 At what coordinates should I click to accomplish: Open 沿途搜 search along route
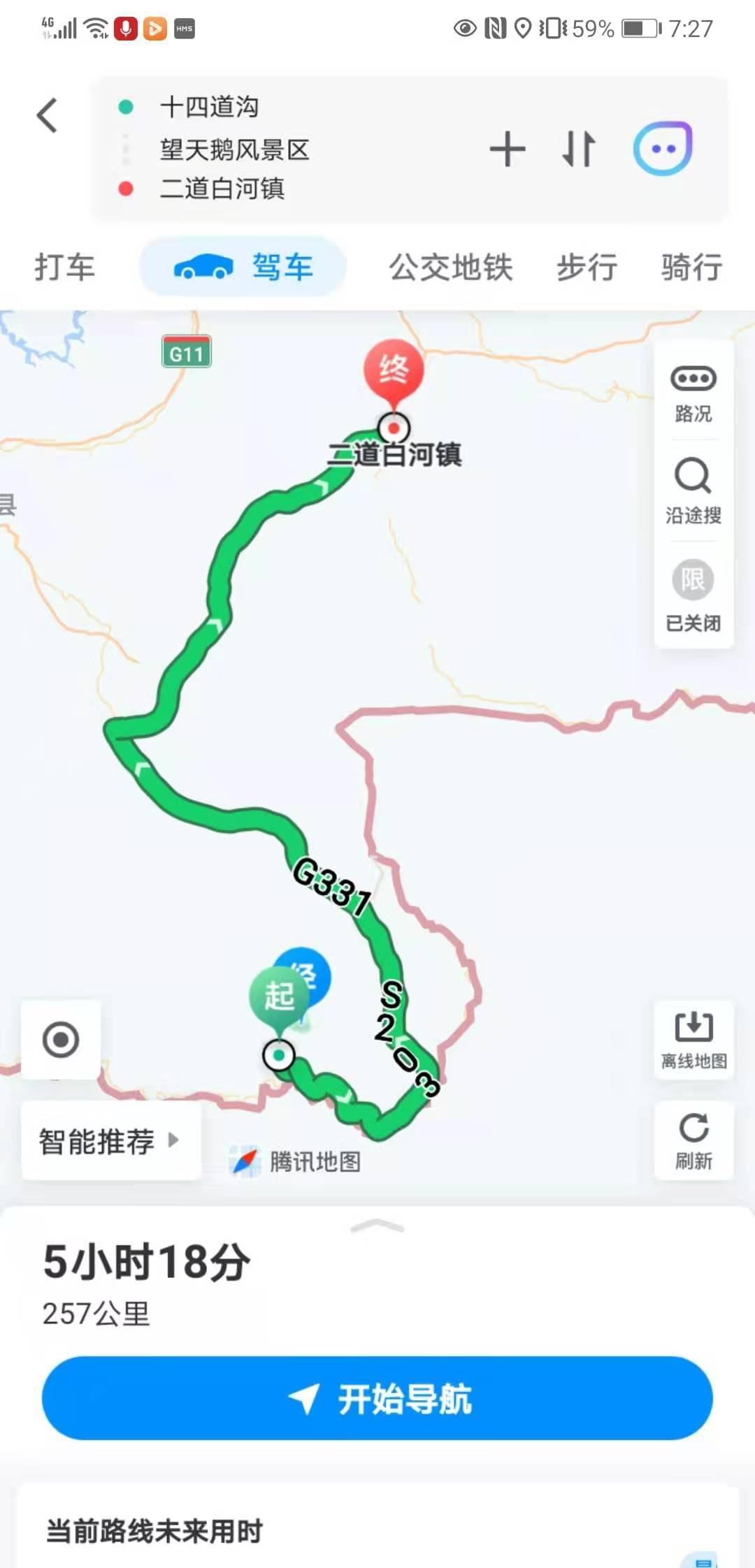tap(693, 491)
